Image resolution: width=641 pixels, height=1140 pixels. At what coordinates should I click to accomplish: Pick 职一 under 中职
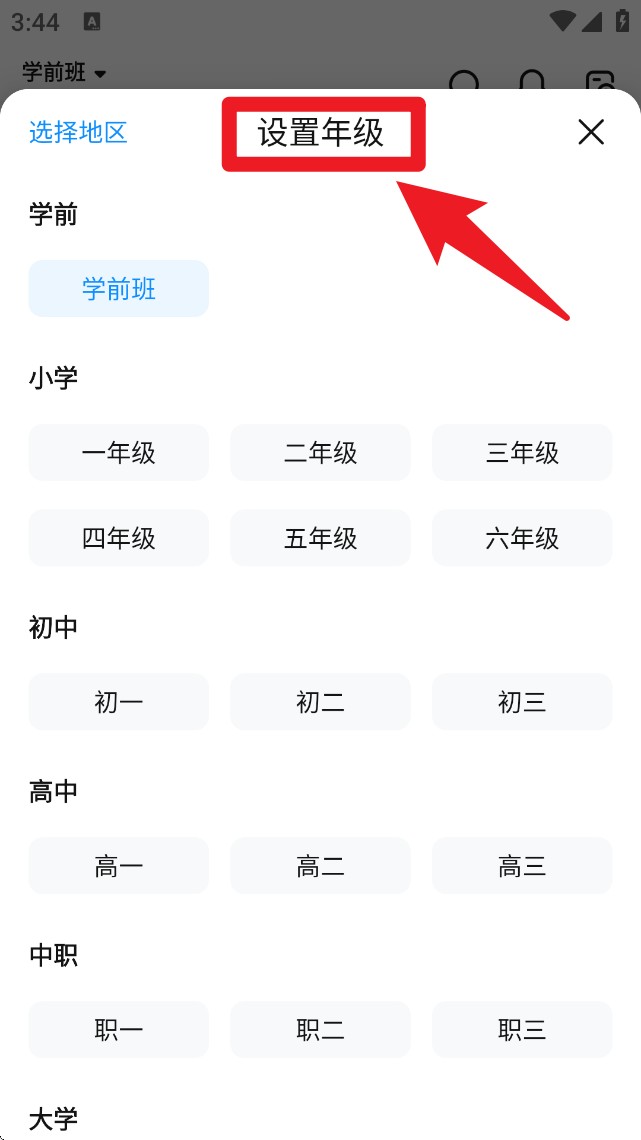119,1030
